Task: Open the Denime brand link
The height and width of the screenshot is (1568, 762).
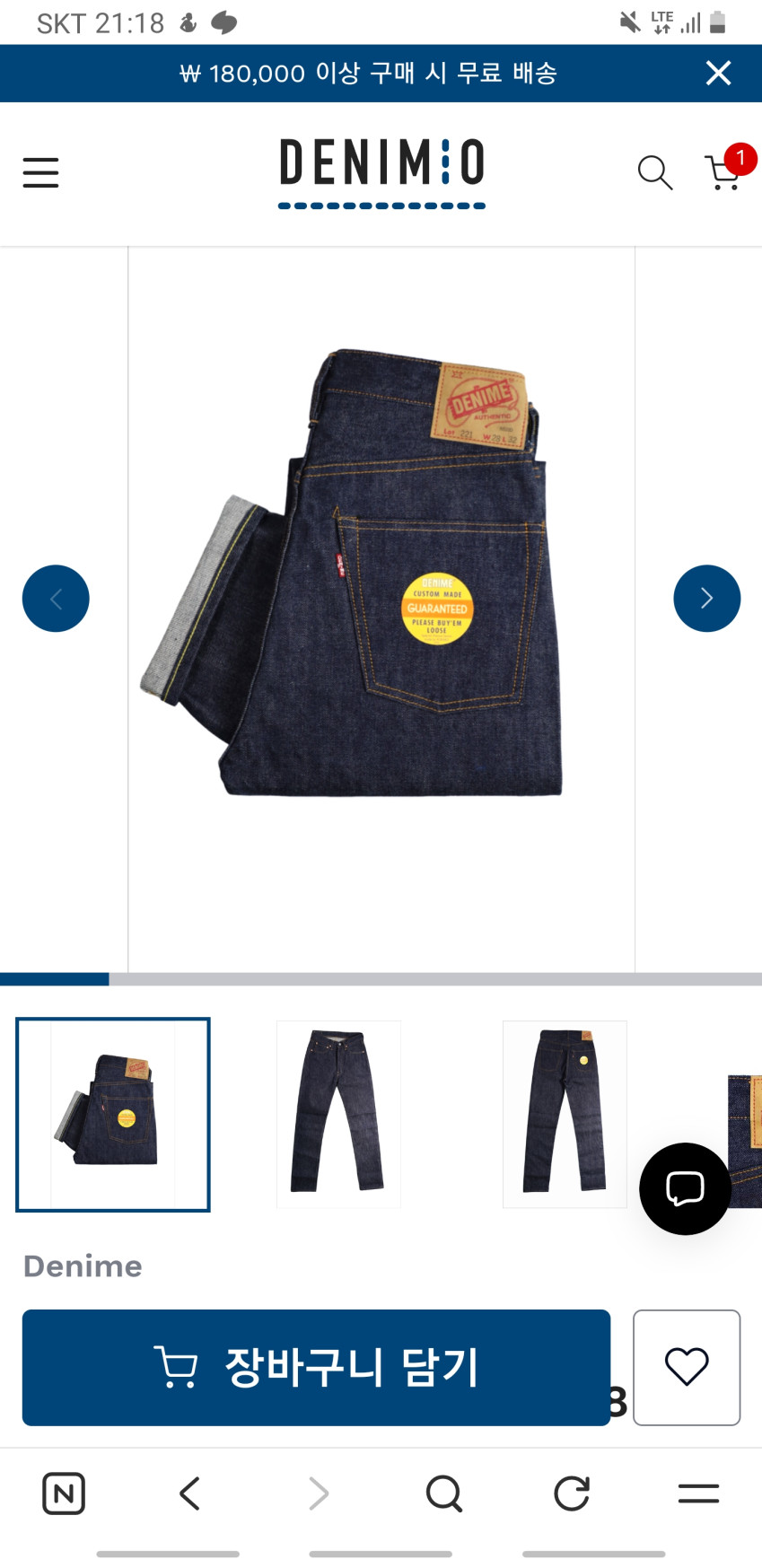Action: click(x=83, y=1266)
